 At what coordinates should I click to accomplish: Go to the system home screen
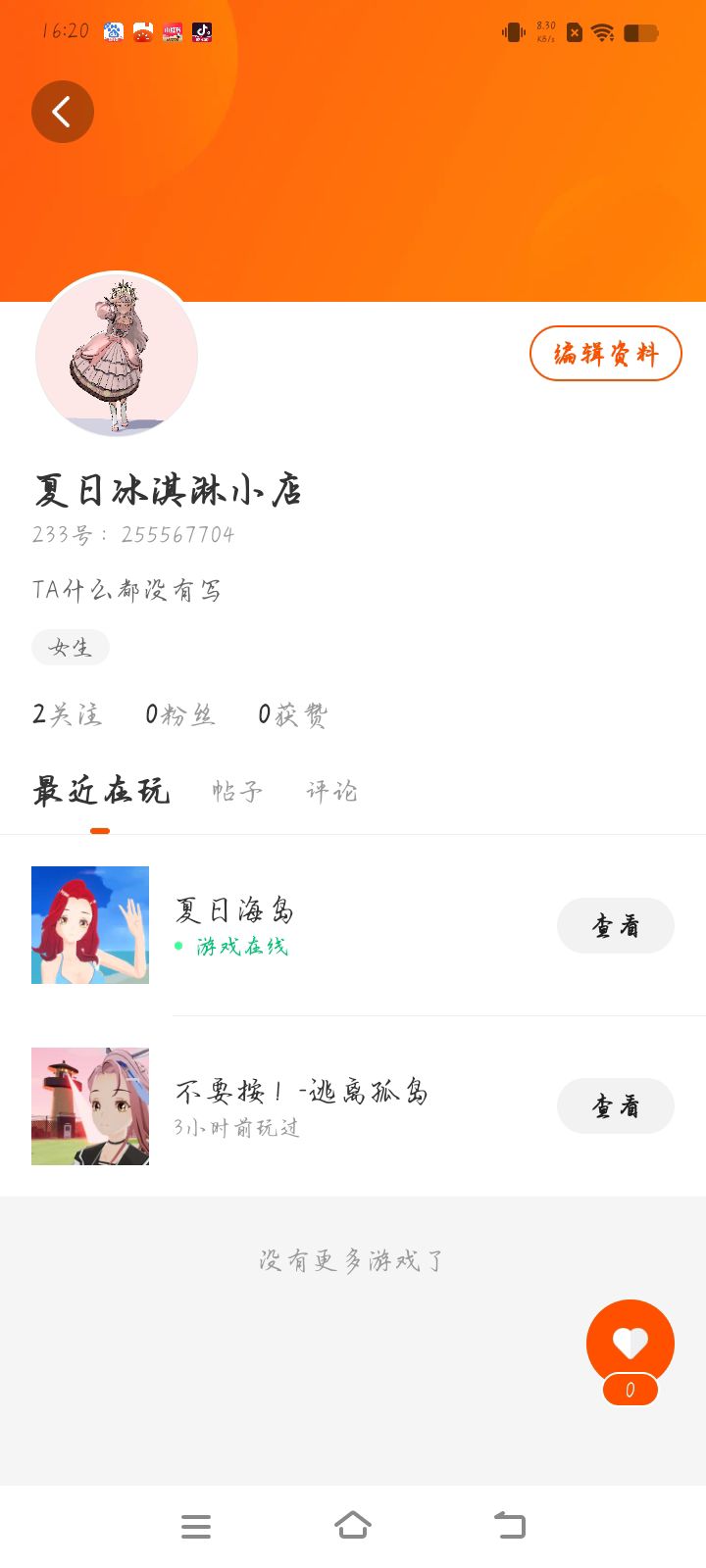pyautogui.click(x=353, y=1526)
